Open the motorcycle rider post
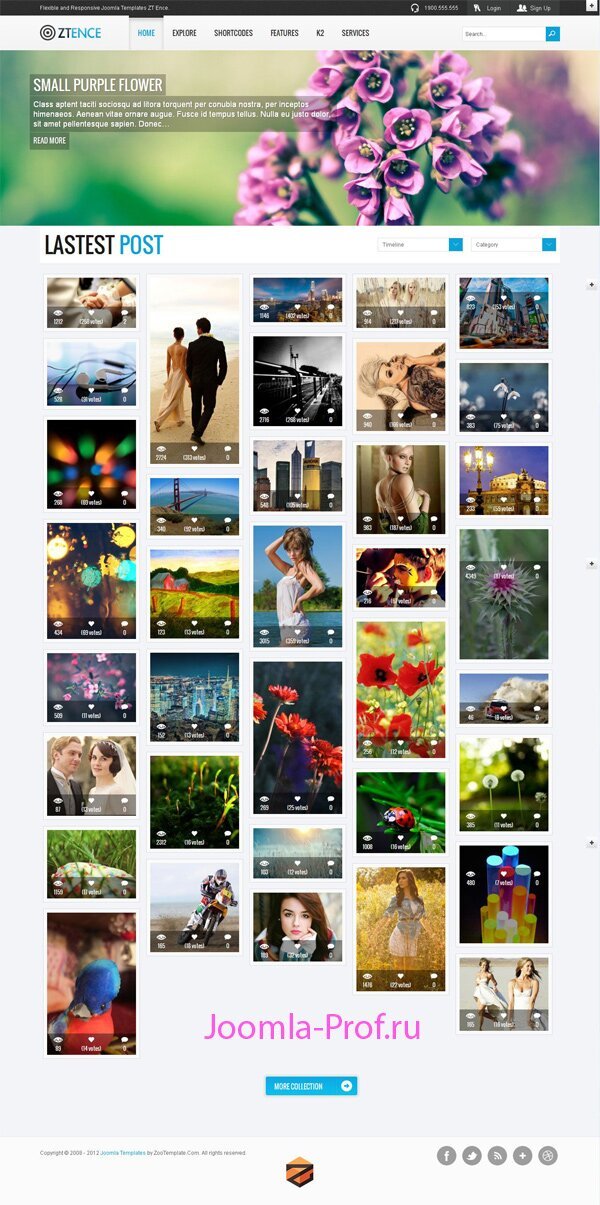 point(195,900)
